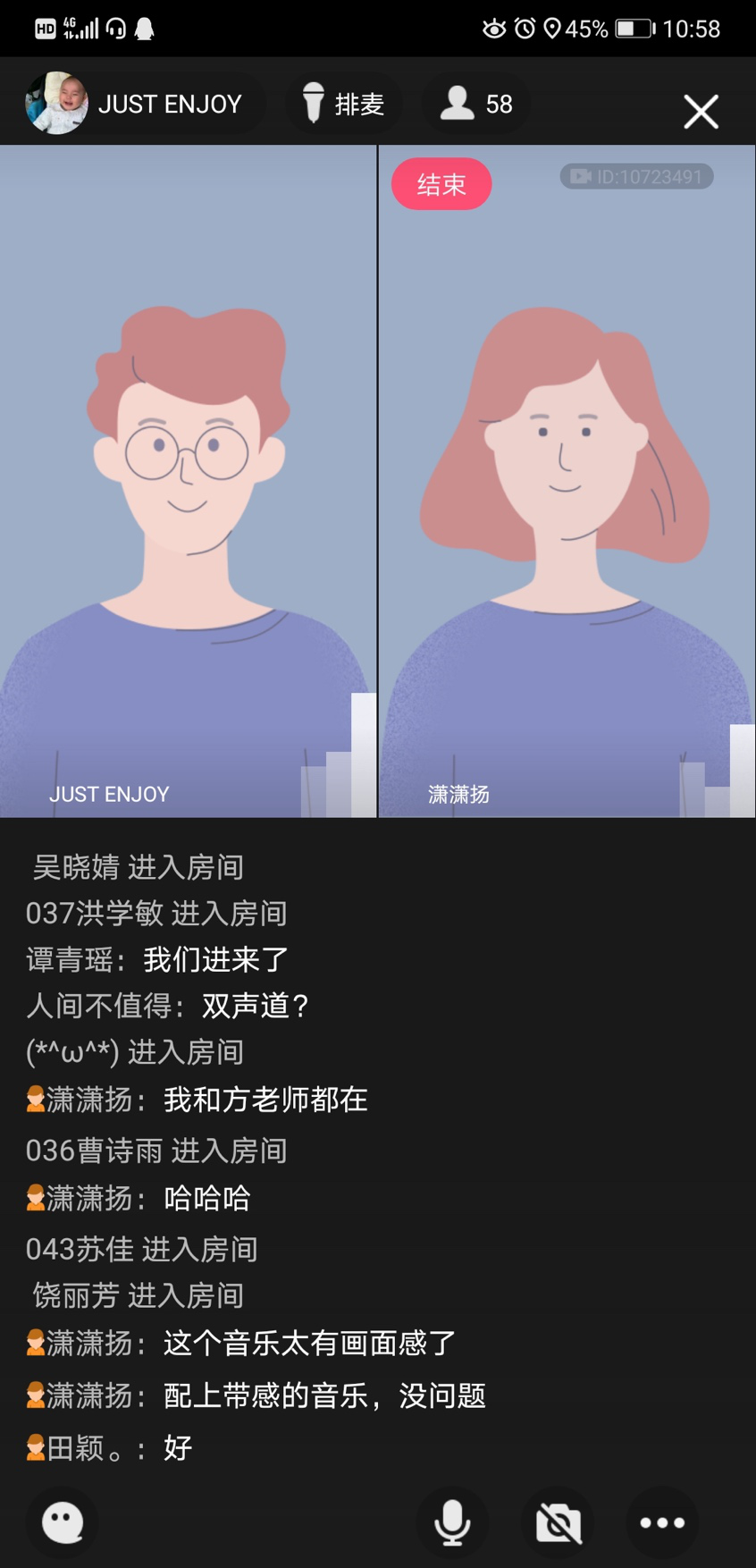The width and height of the screenshot is (756, 1568).
Task: Toggle the camera off icon
Action: 559,1522
